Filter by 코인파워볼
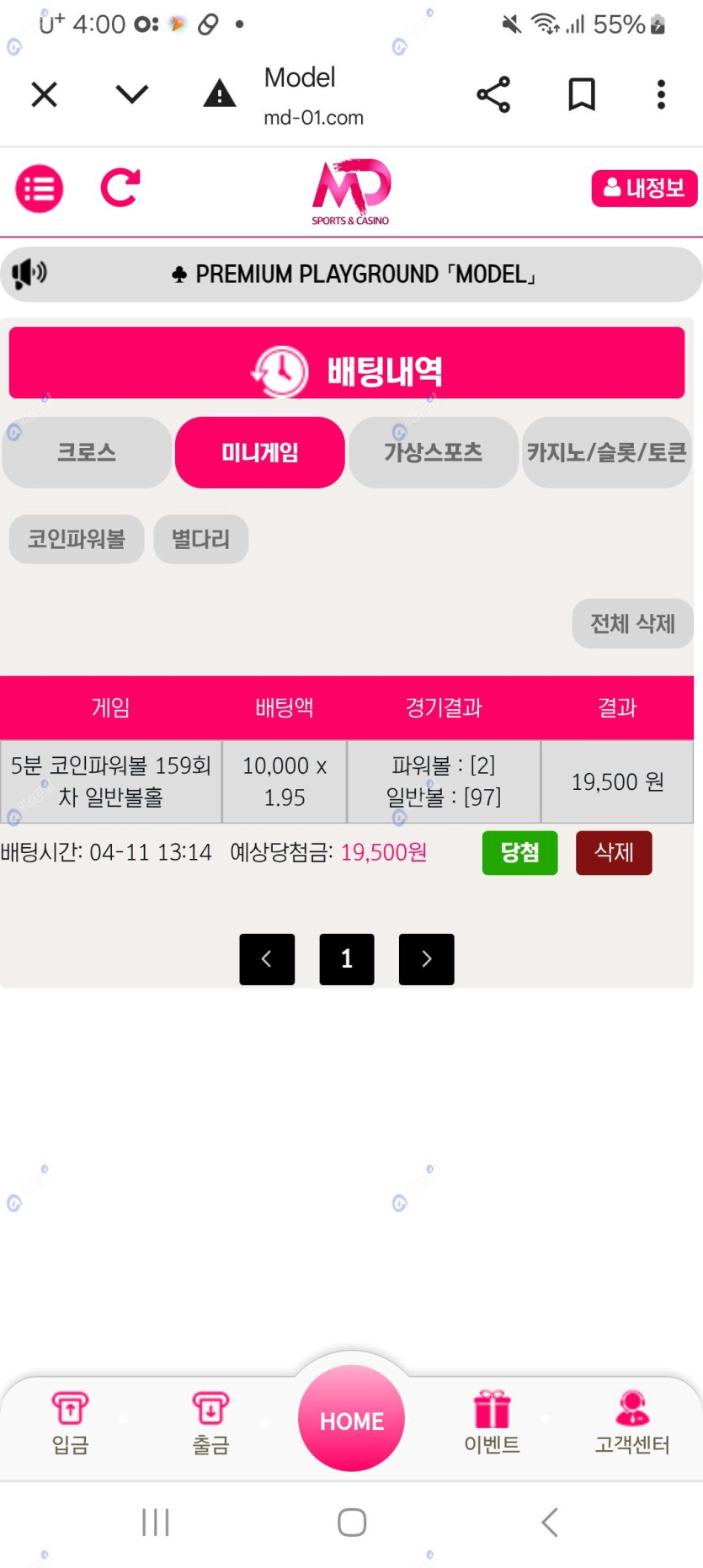The height and width of the screenshot is (1568, 703). (x=77, y=539)
